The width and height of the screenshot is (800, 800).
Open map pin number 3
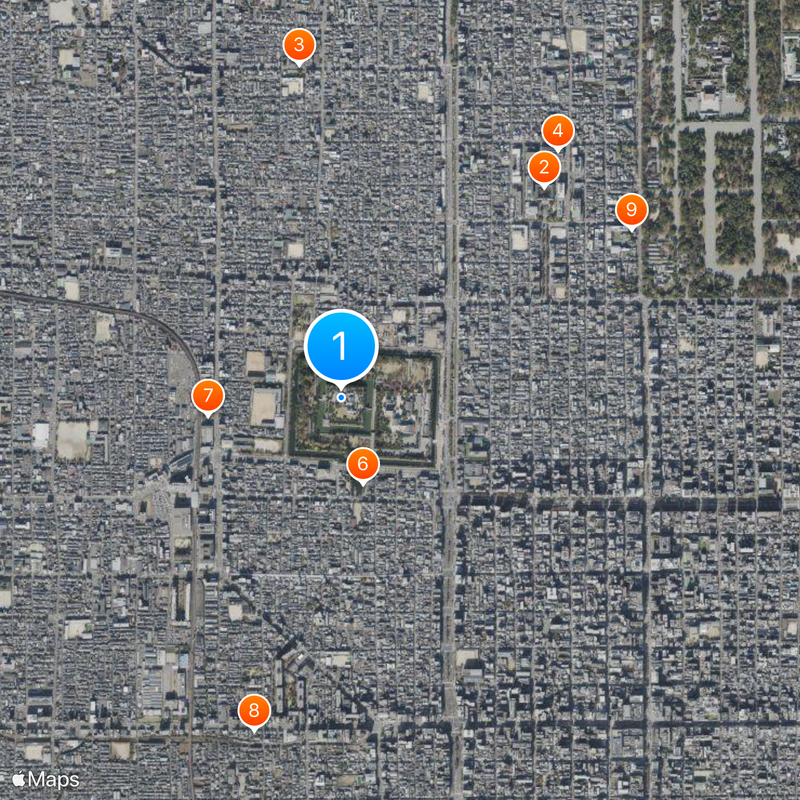tap(298, 45)
